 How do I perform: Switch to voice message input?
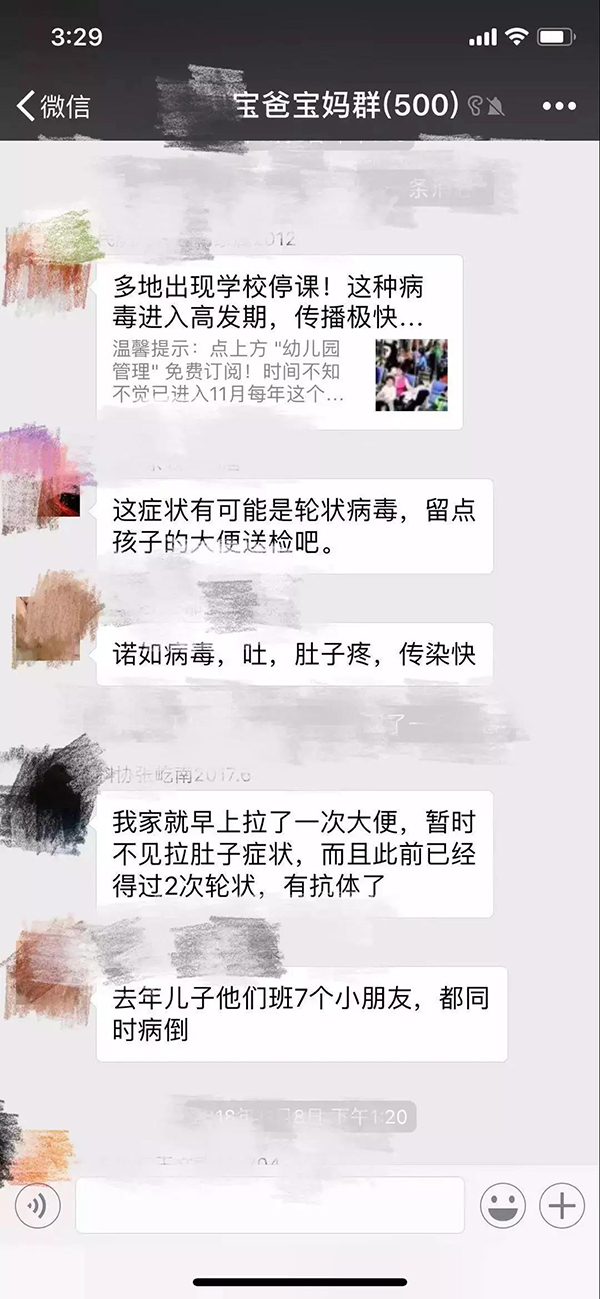pos(38,1206)
